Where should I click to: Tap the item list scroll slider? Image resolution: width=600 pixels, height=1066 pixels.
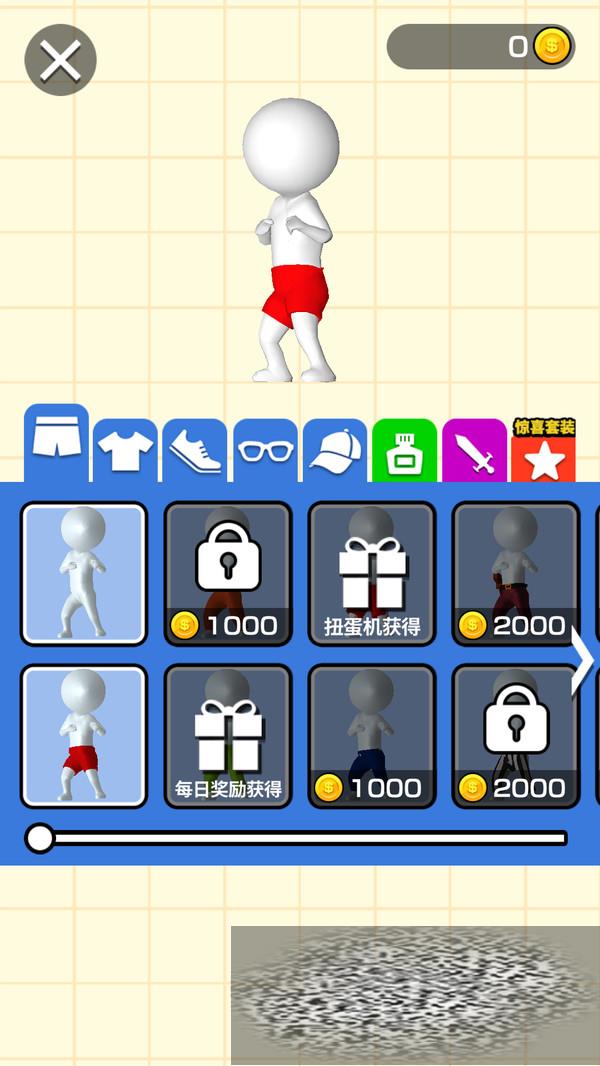point(40,838)
